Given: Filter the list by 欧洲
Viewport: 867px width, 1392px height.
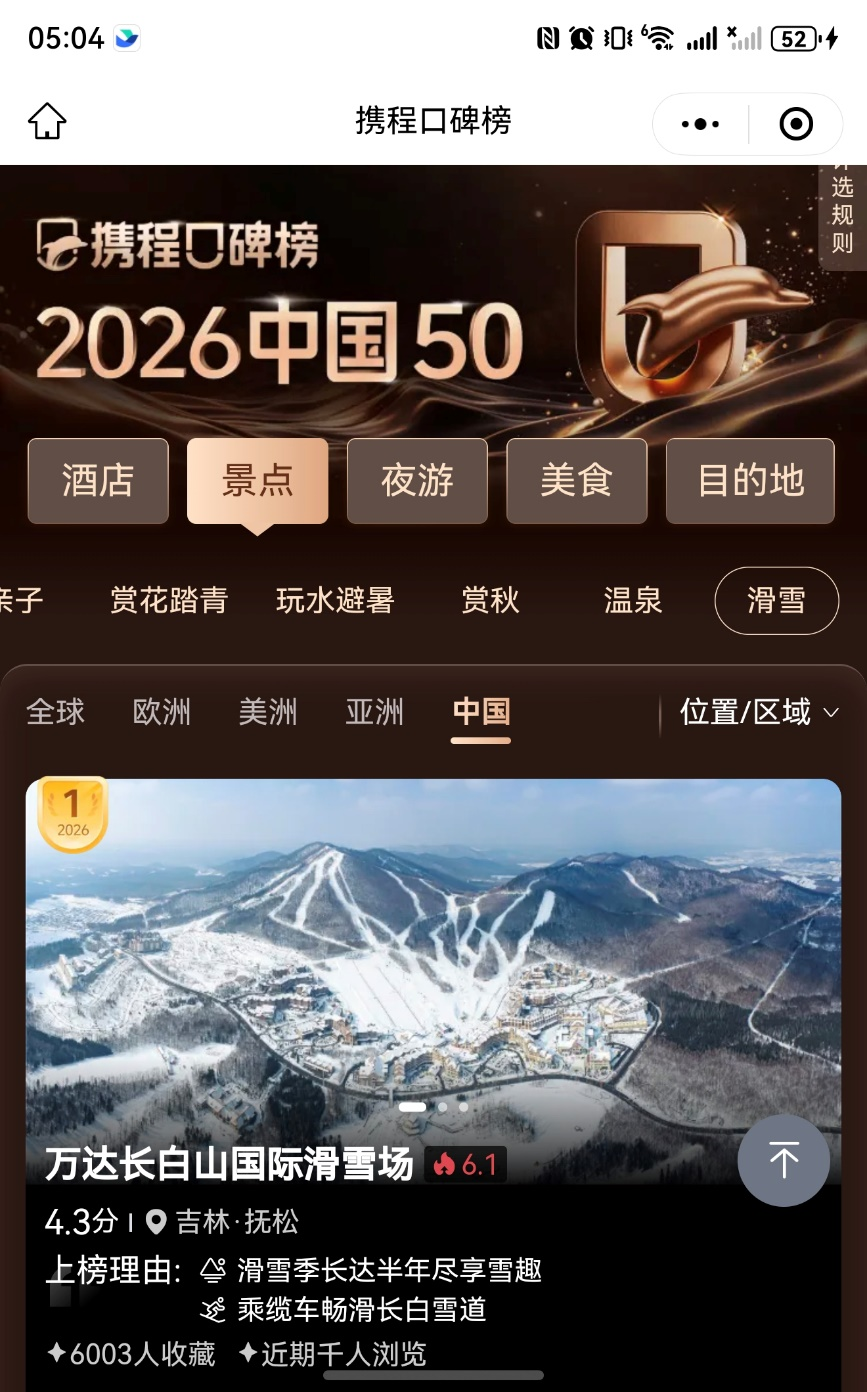Looking at the screenshot, I should coord(162,712).
